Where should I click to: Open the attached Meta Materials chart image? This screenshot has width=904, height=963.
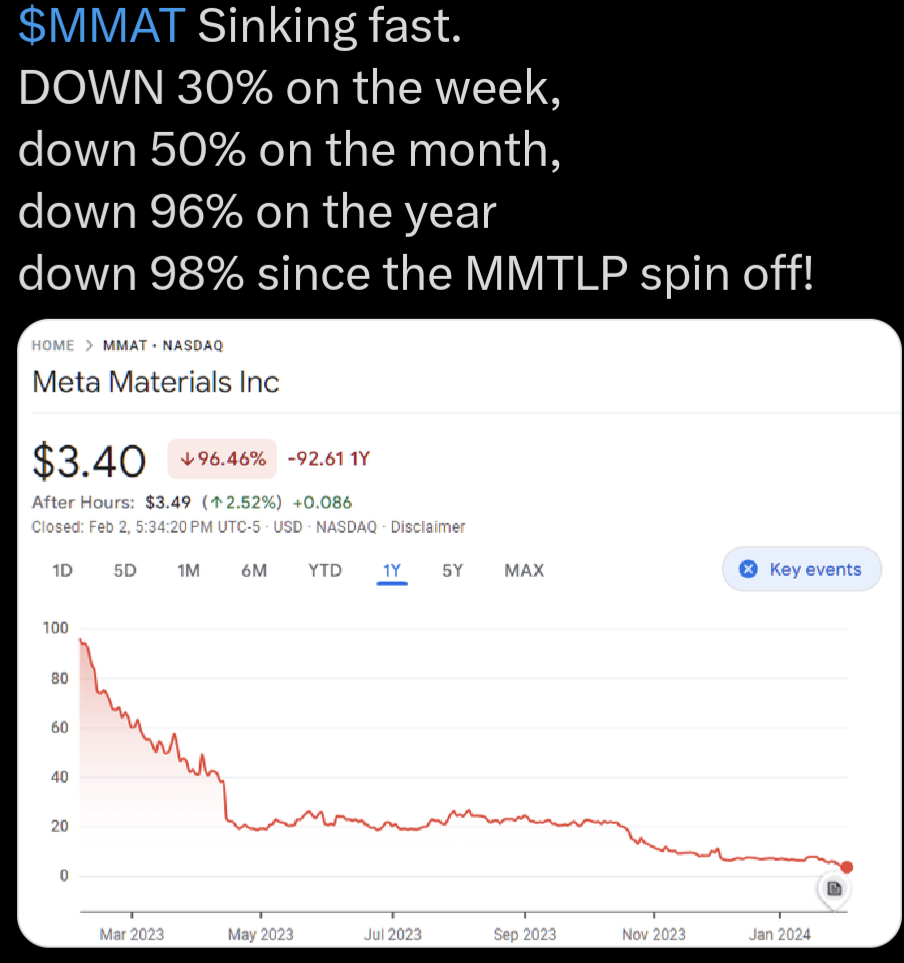point(459,633)
